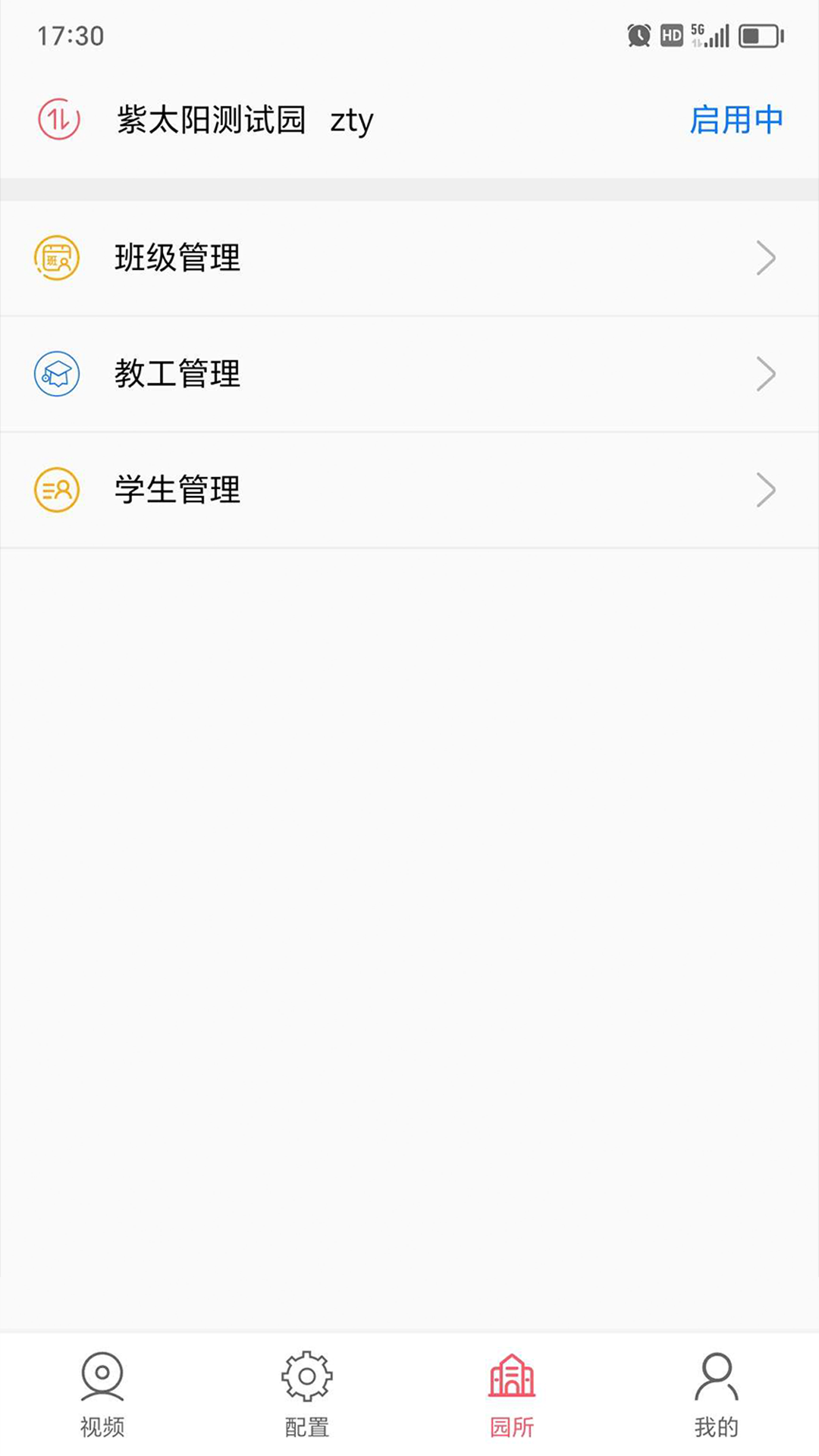Toggle the 启用中 enabled status
This screenshot has height=1456, width=819.
coord(736,120)
